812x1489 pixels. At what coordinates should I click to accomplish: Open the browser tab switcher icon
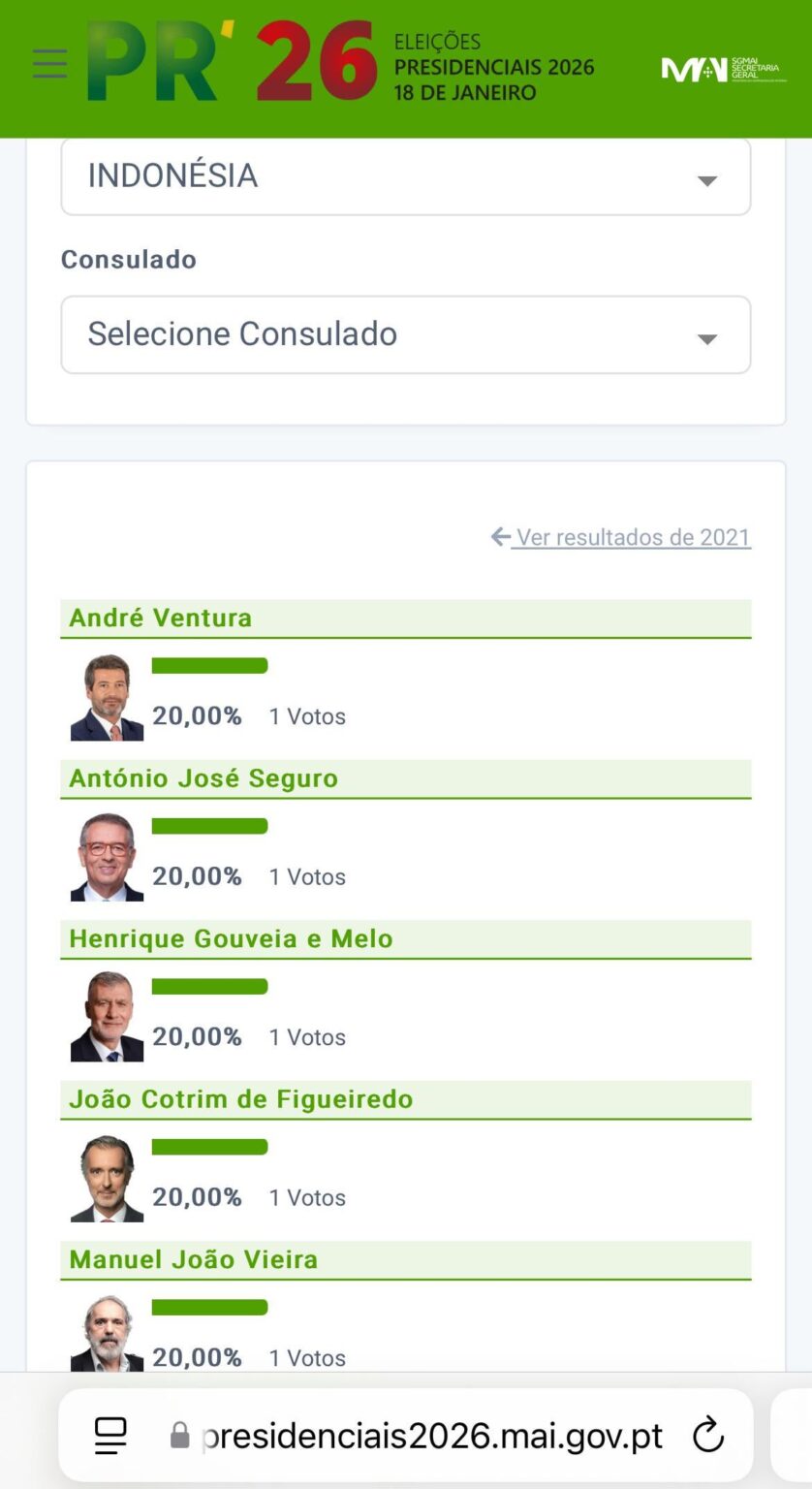[x=109, y=1436]
